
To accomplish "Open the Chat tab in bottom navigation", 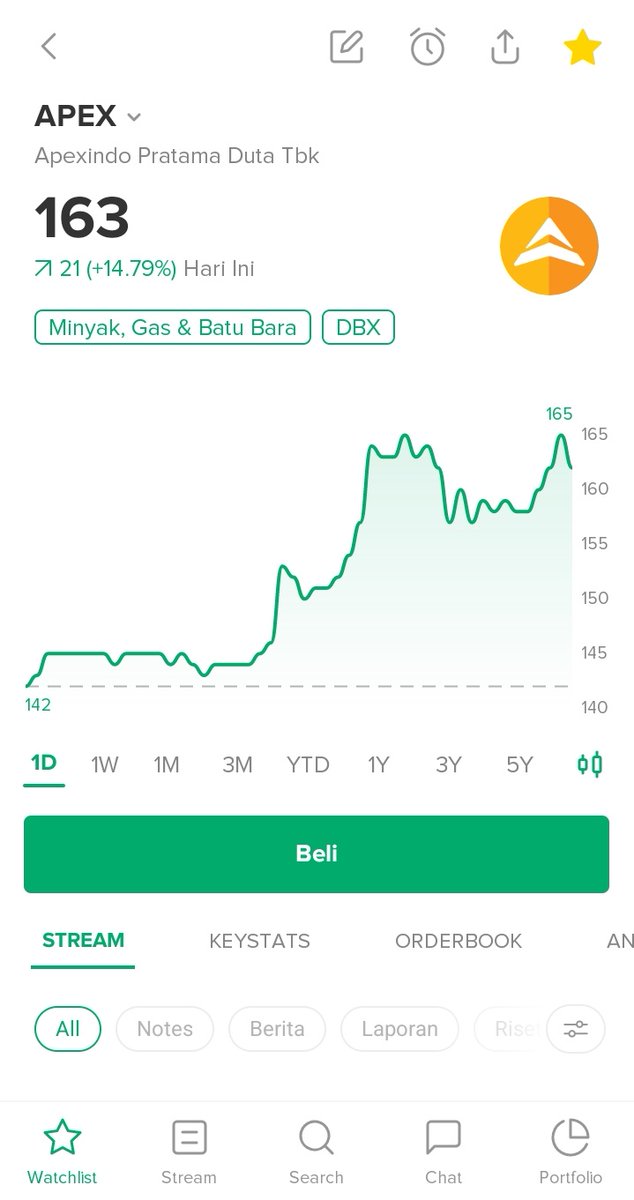I will point(443,1151).
